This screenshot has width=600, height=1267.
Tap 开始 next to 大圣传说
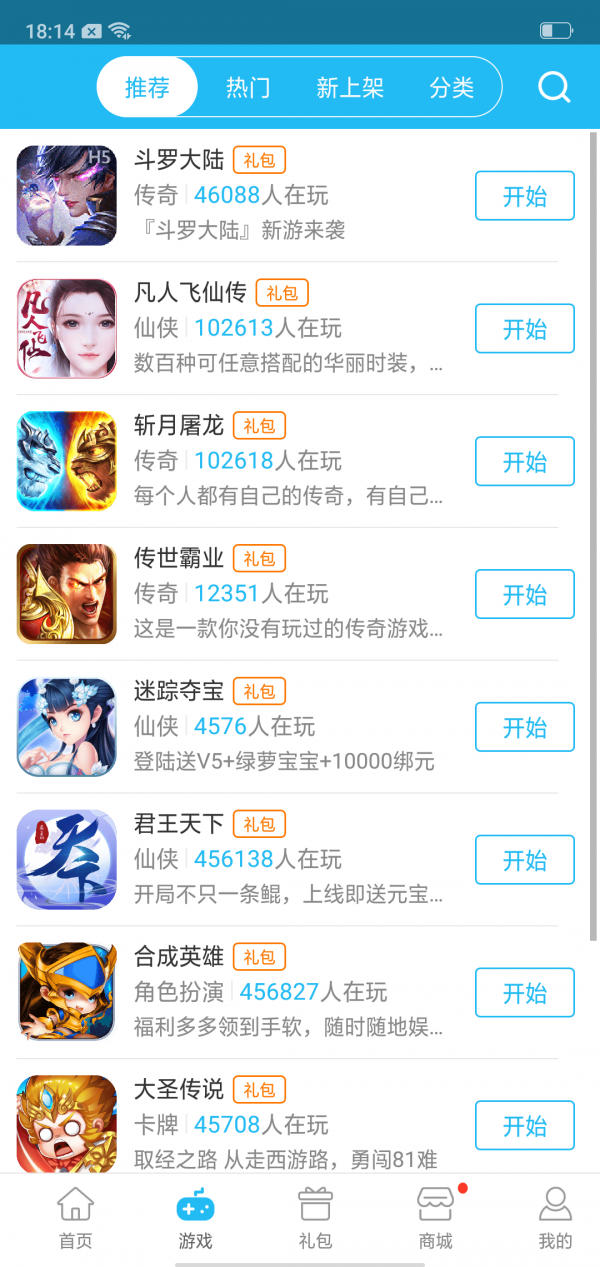(524, 1126)
